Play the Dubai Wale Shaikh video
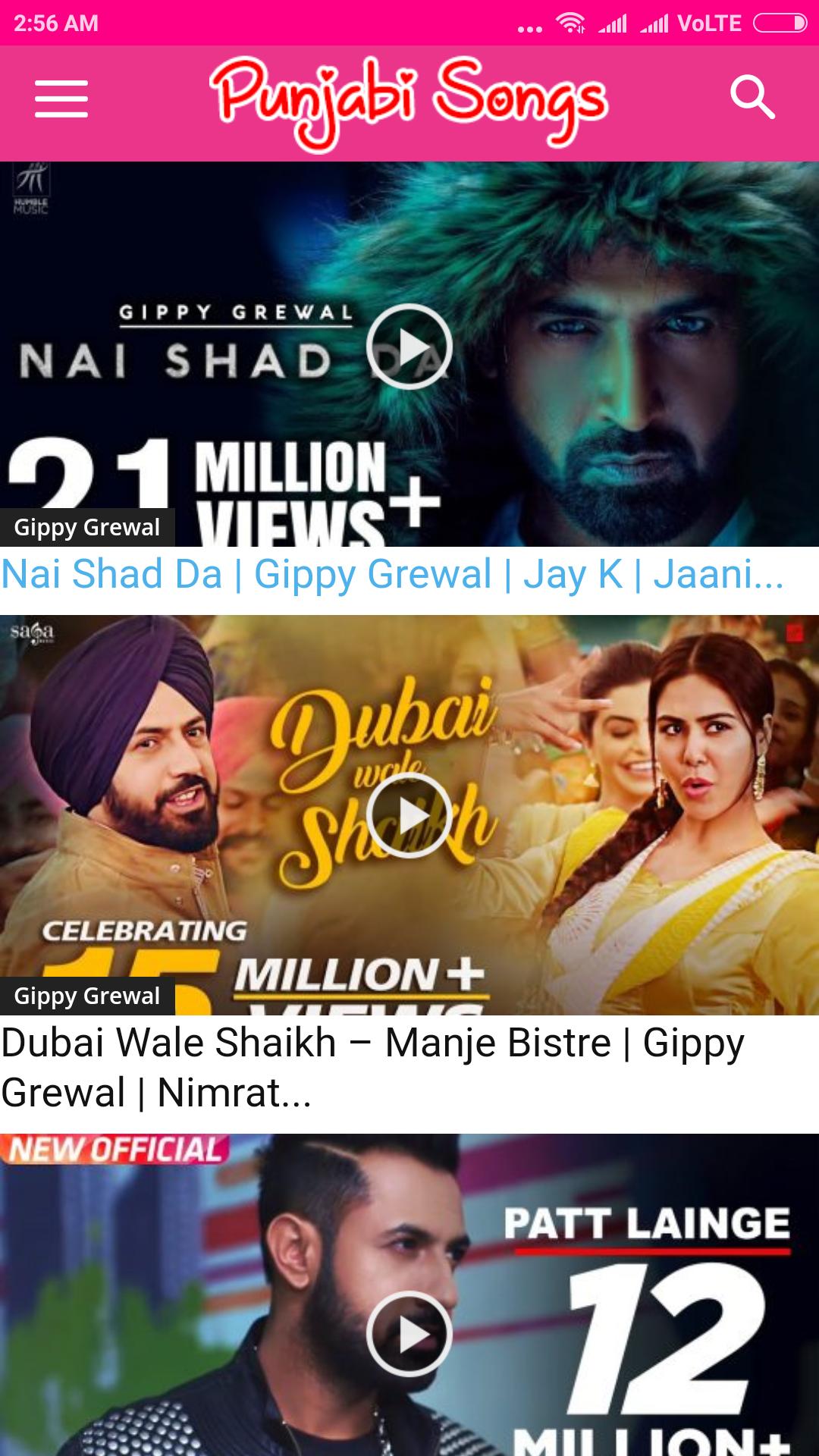The width and height of the screenshot is (819, 1456). pos(409,815)
